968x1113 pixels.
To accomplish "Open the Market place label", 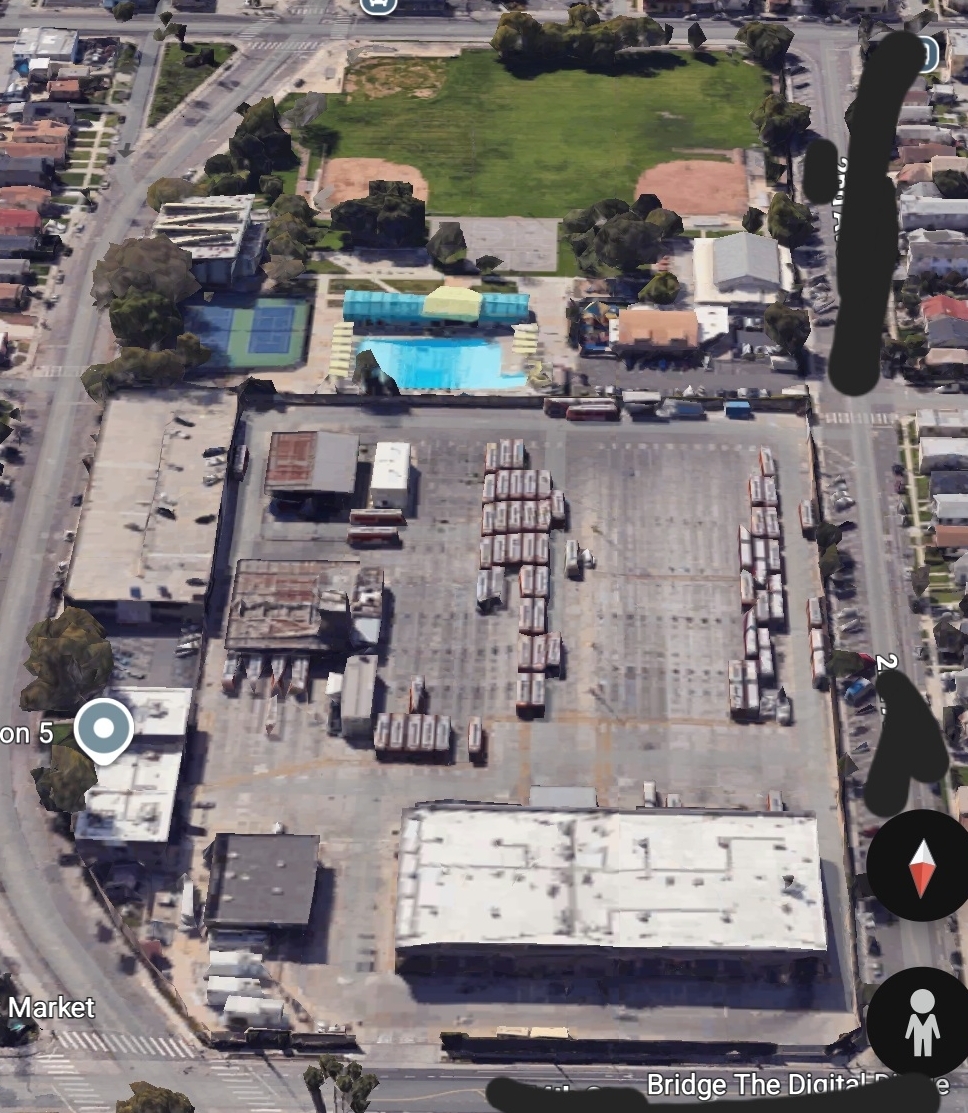I will tap(51, 1007).
